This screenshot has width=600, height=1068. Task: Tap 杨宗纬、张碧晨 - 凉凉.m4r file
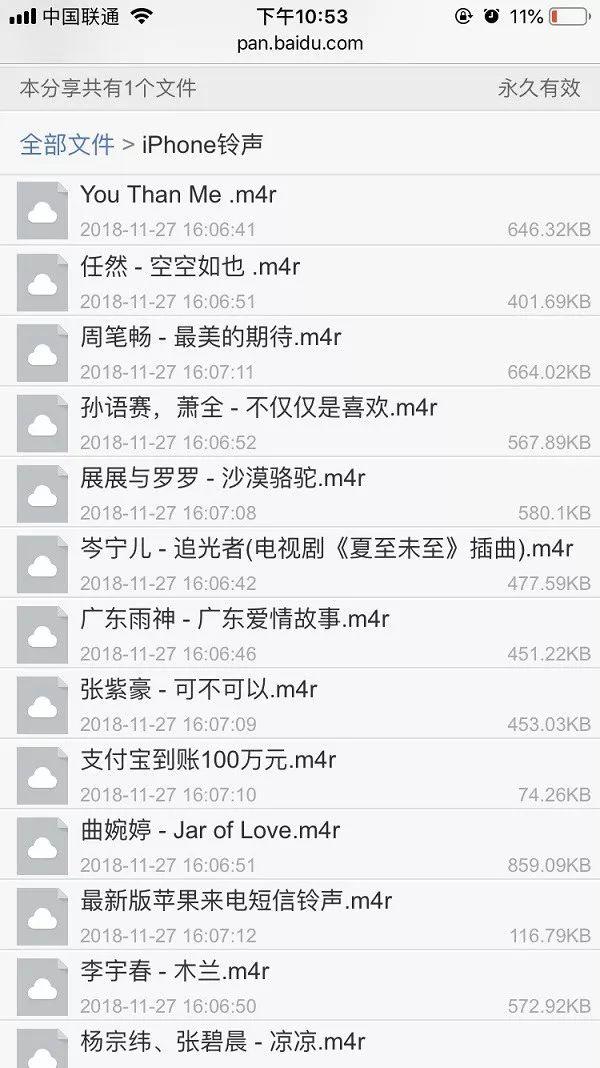(222, 1042)
